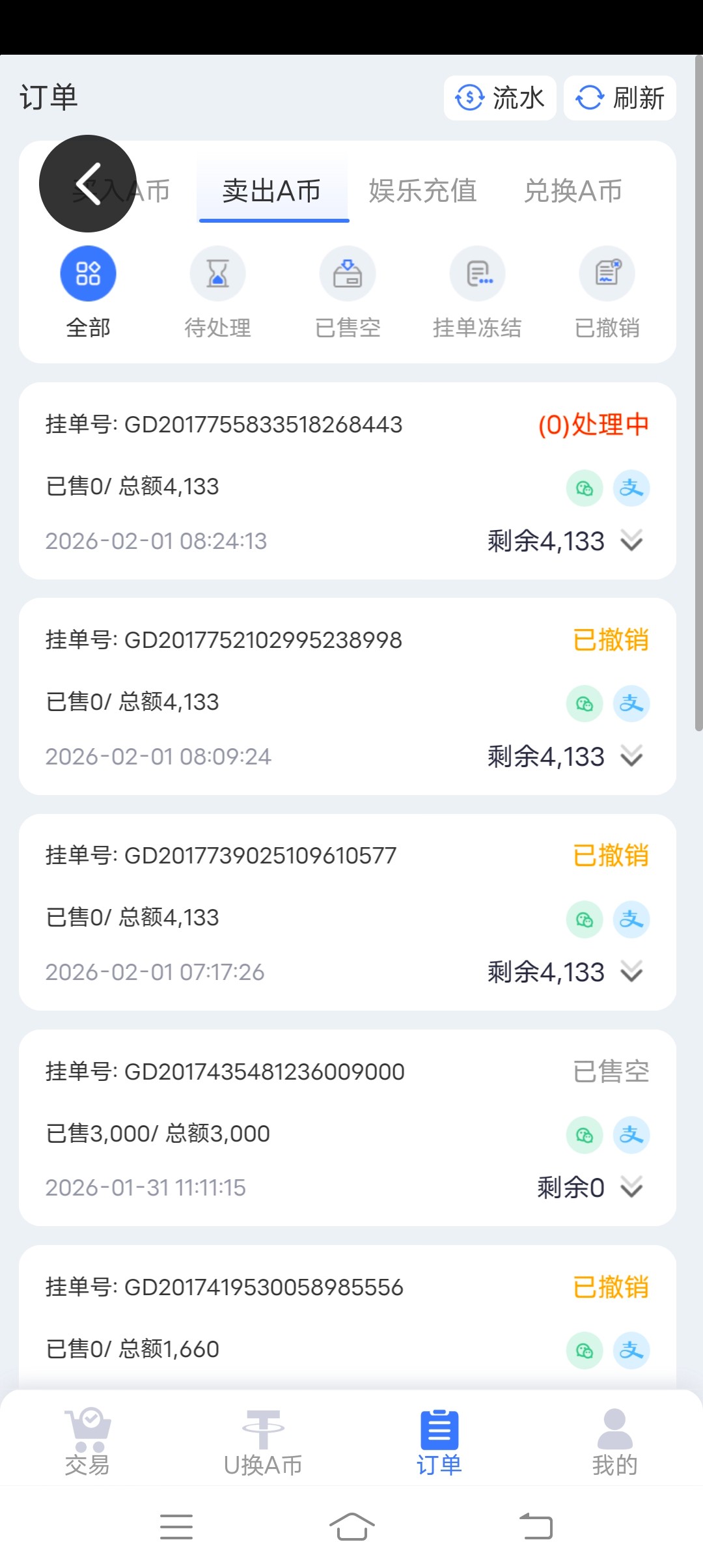
Task: Filter orders by 待处理
Action: coord(217,292)
